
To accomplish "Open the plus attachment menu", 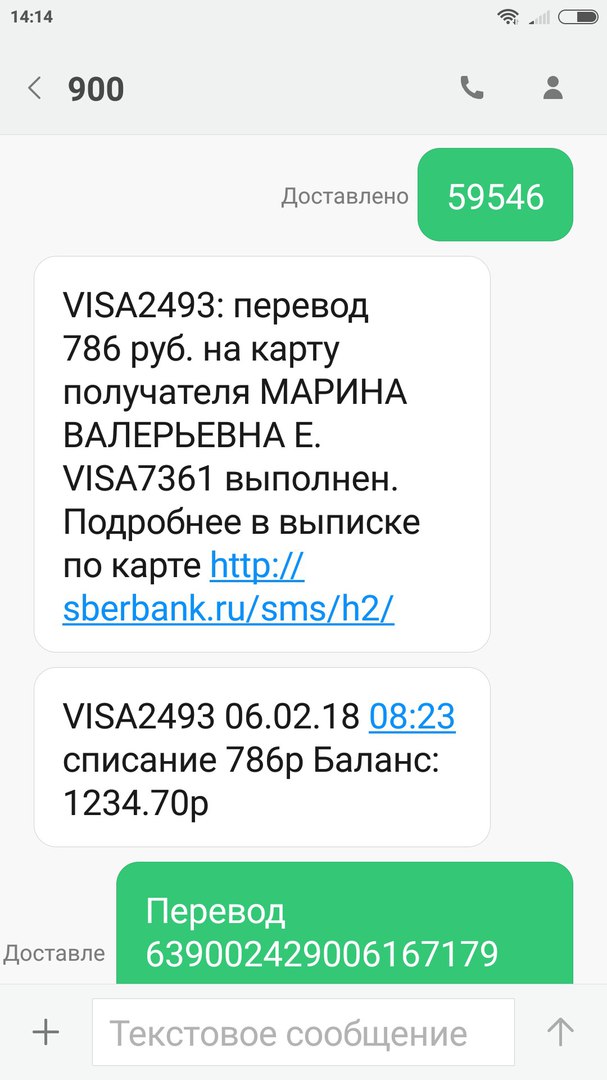I will [46, 1032].
